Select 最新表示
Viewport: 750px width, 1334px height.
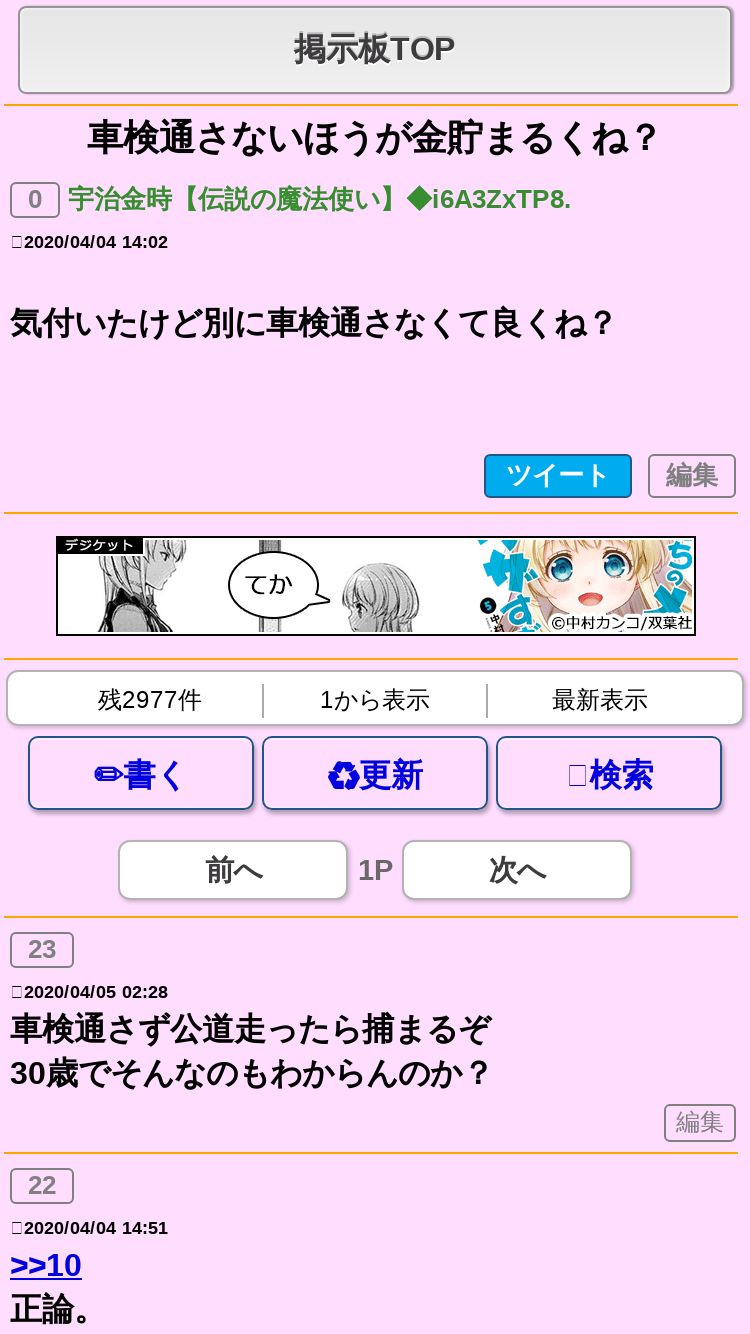point(600,700)
